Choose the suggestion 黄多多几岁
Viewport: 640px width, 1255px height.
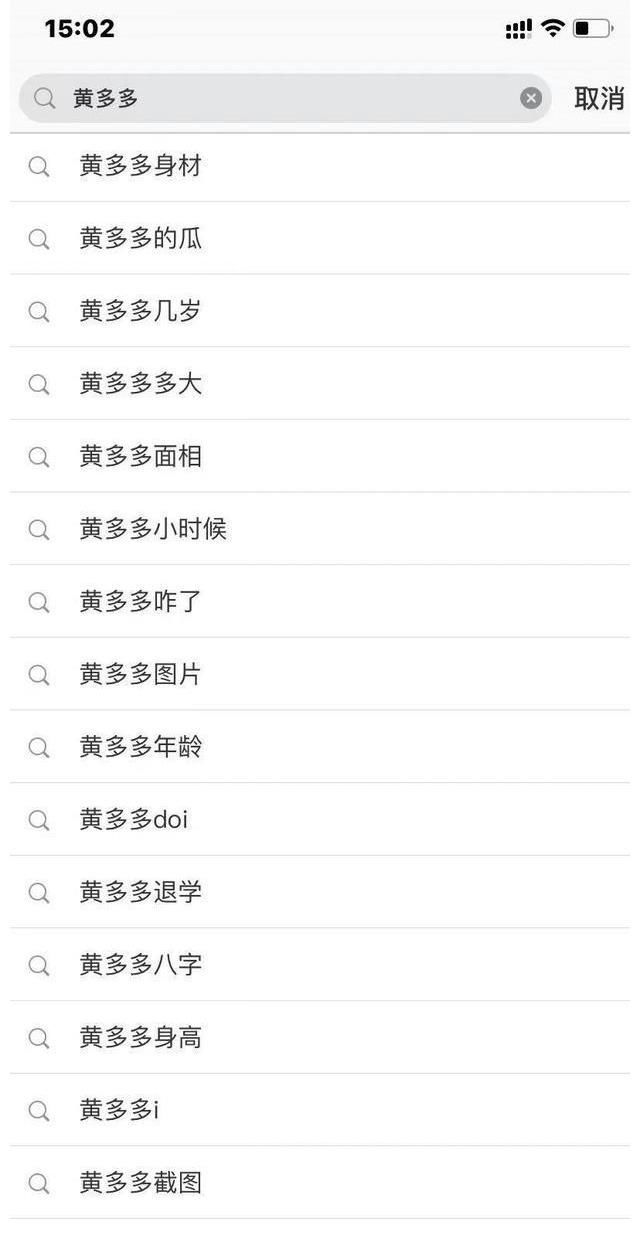(x=141, y=311)
